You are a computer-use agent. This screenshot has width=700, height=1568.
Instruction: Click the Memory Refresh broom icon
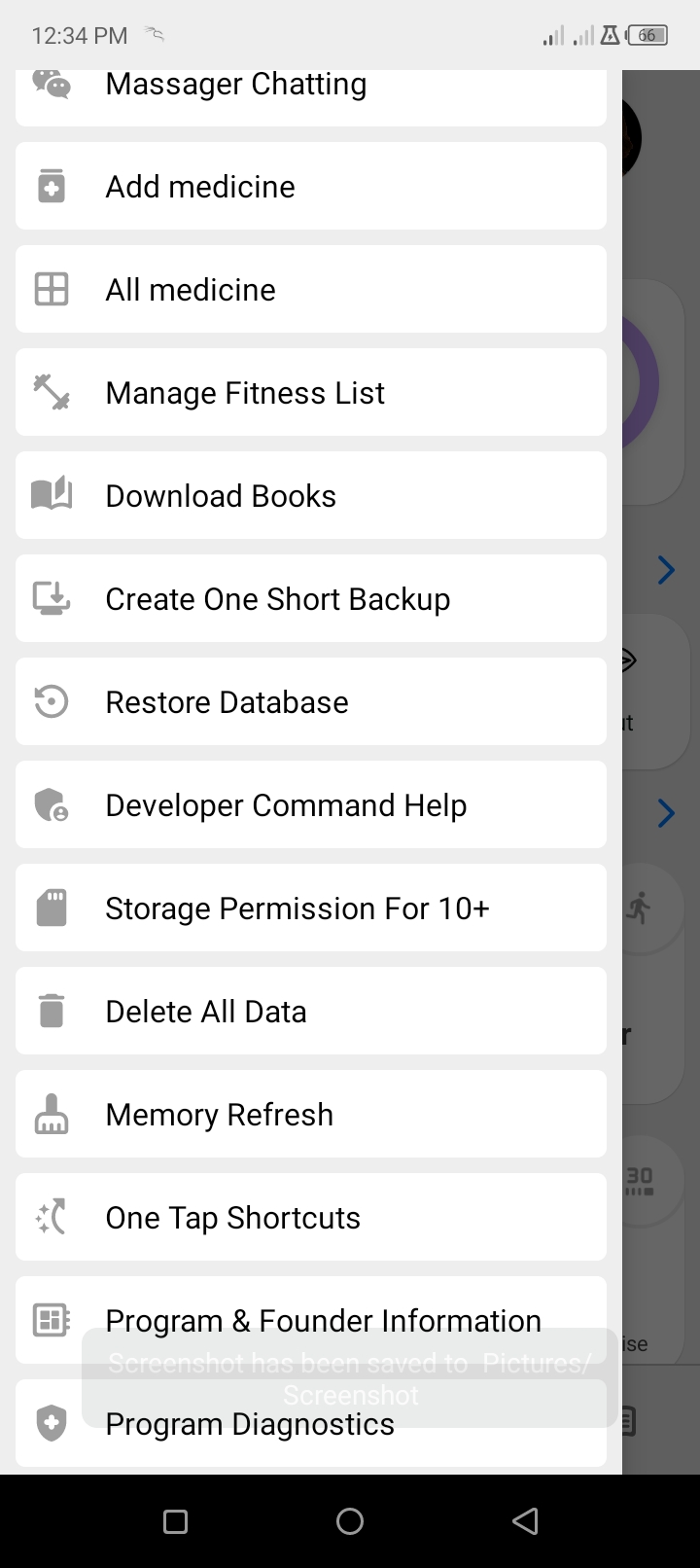[51, 1114]
